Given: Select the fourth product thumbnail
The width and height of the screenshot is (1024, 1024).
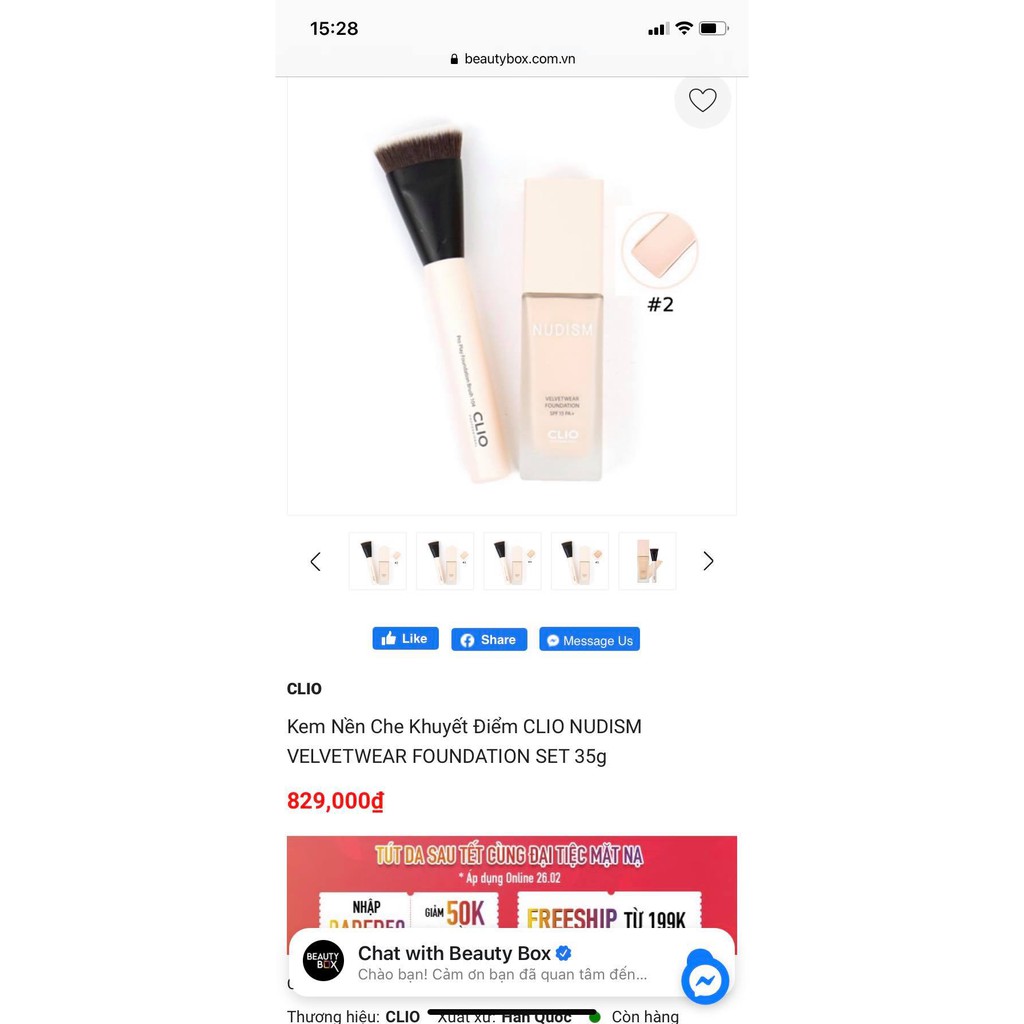Looking at the screenshot, I should [580, 561].
